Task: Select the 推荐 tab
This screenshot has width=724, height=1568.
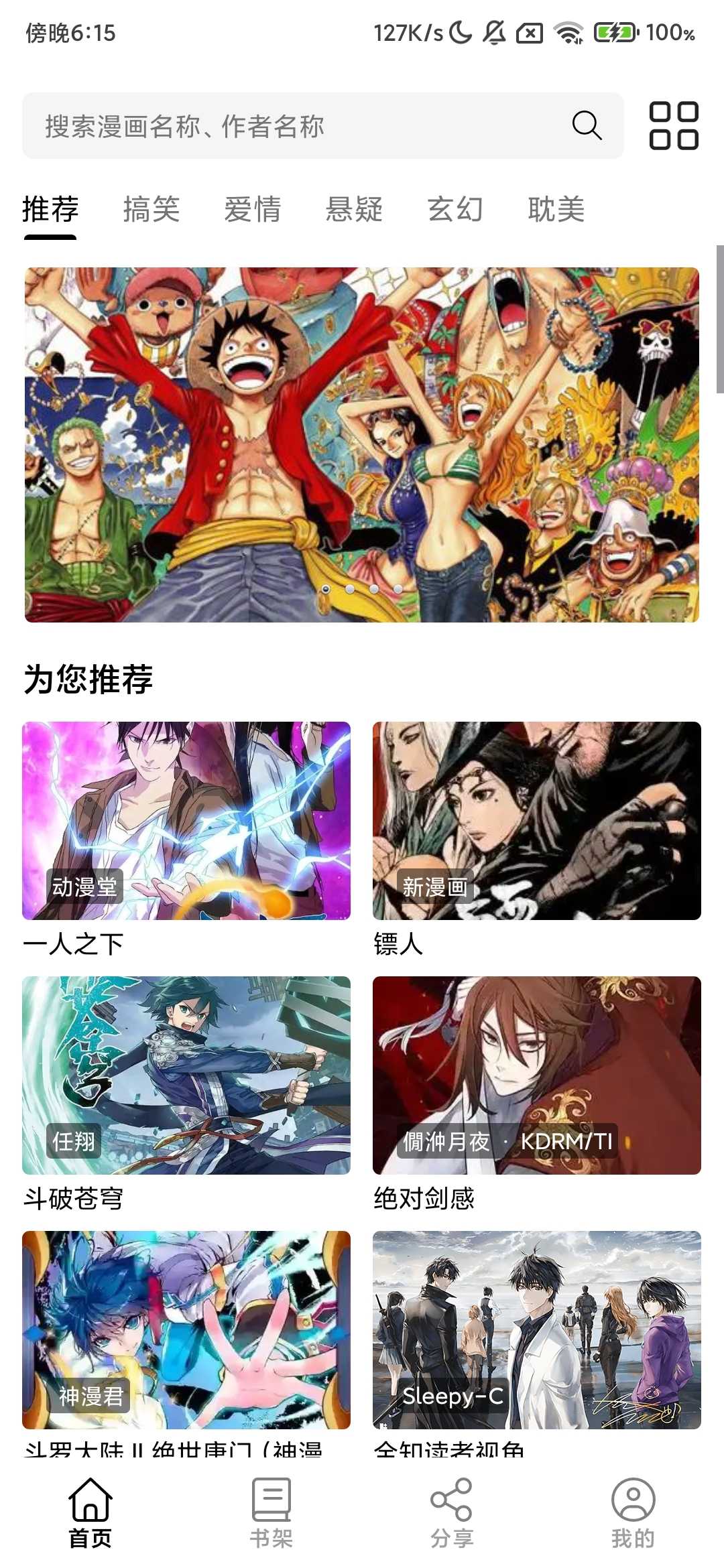Action: (x=50, y=209)
